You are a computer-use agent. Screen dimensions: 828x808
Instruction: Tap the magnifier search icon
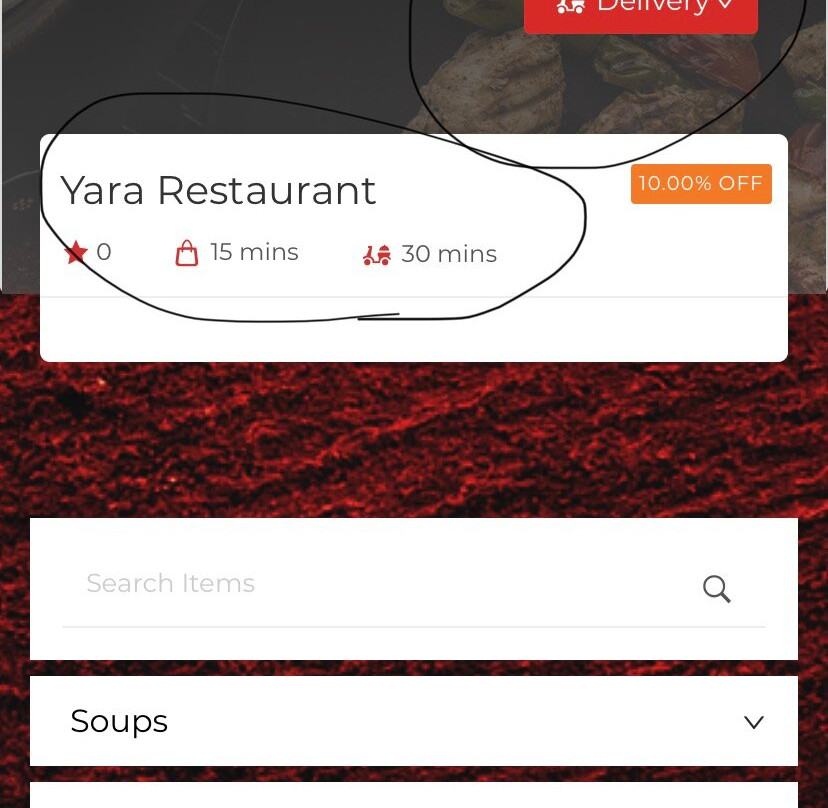(x=716, y=589)
